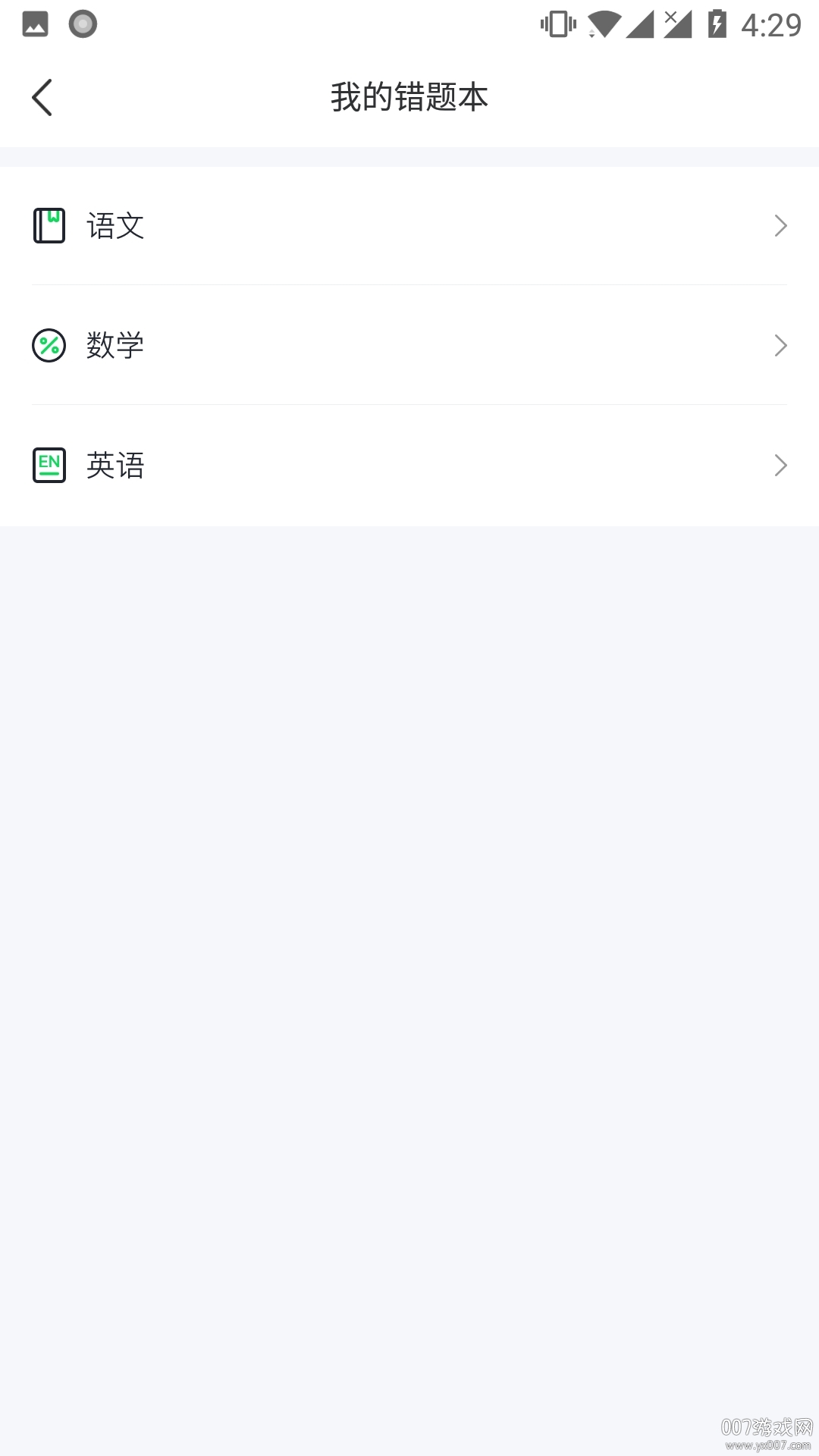Viewport: 819px width, 1456px height.
Task: Select the 英语 subject row
Action: click(x=409, y=465)
